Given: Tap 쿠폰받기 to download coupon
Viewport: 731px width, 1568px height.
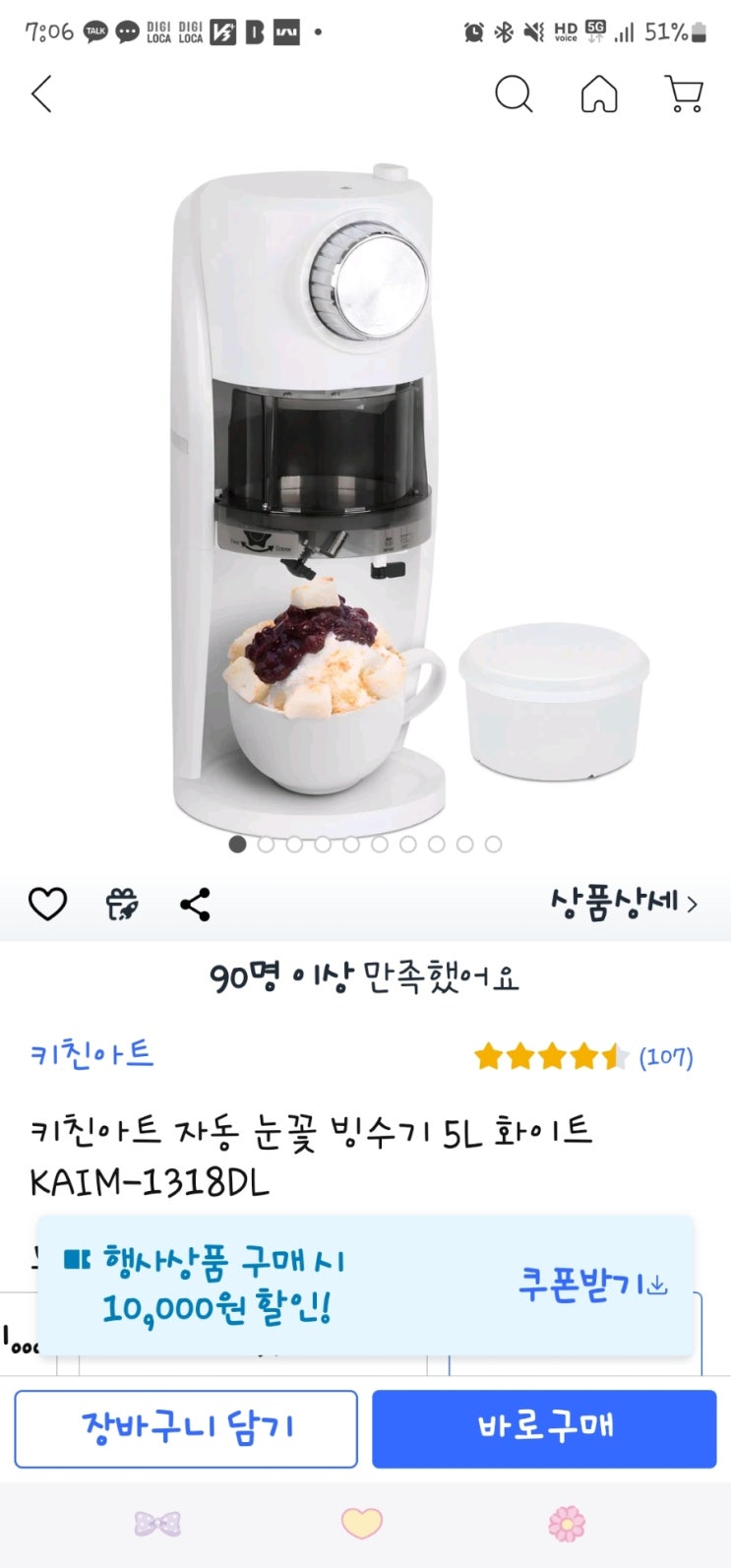Looking at the screenshot, I should click(x=592, y=1285).
